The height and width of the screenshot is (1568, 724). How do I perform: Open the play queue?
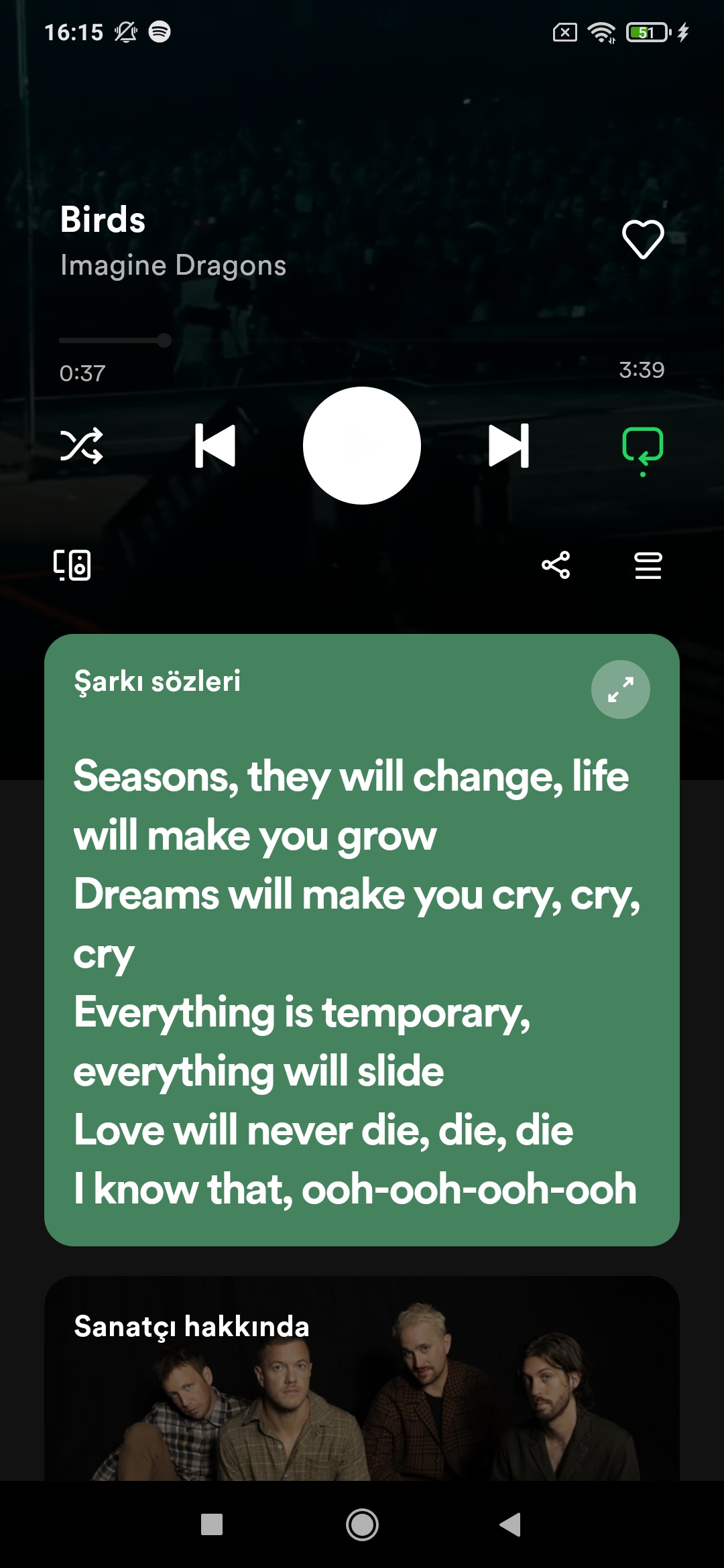[648, 565]
